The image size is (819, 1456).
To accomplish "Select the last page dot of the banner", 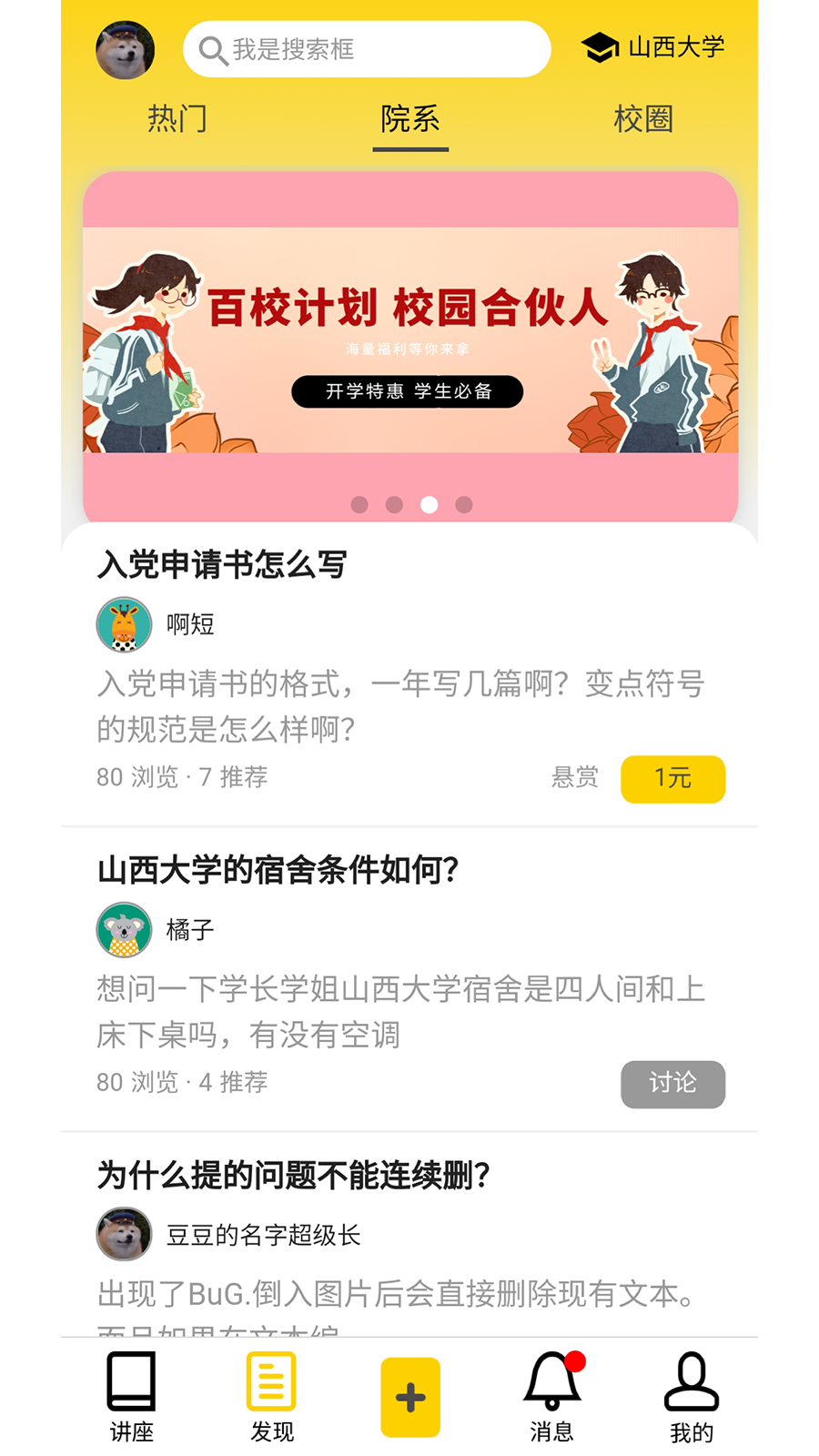I will tap(464, 504).
